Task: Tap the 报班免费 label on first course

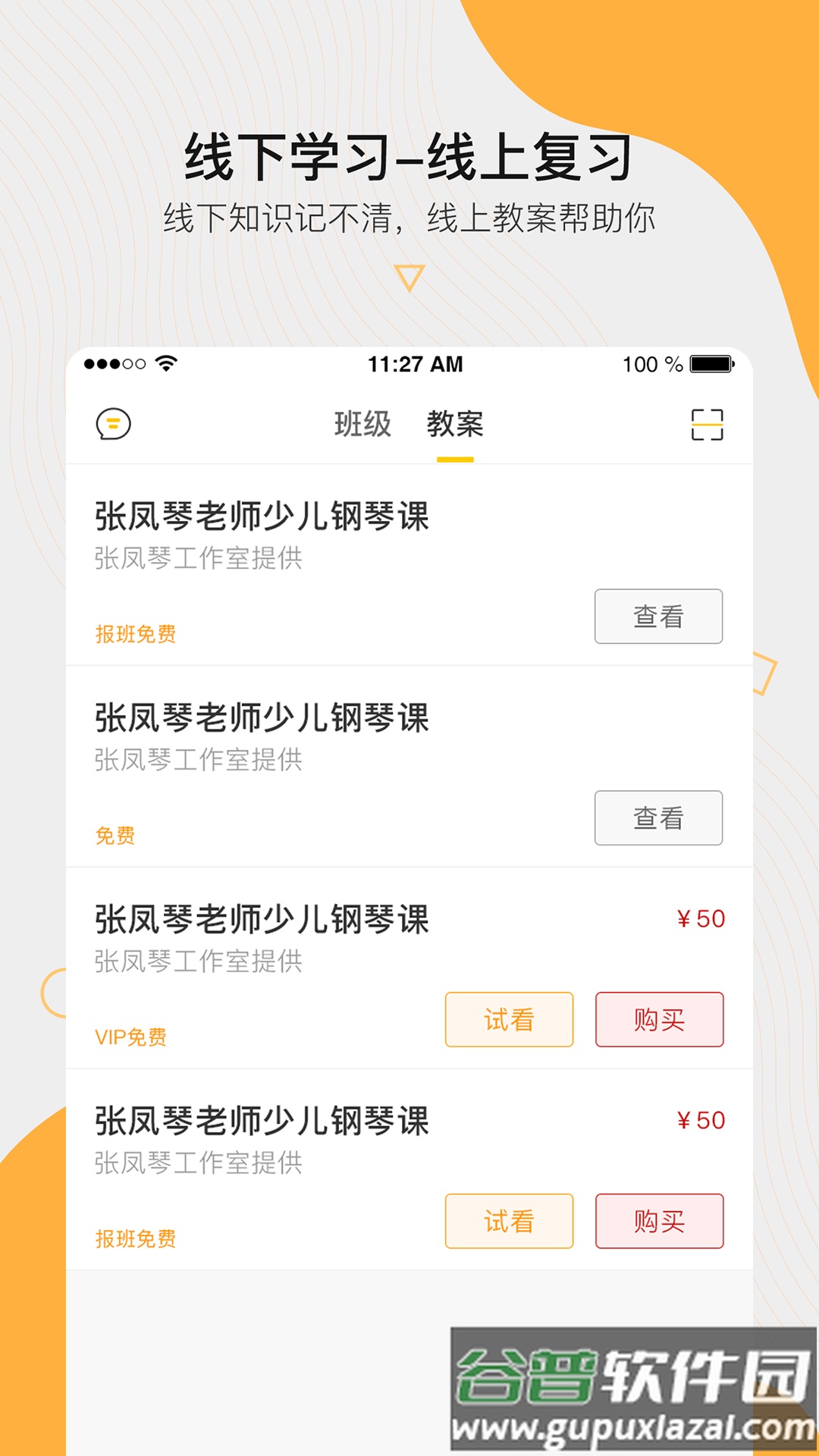Action: pos(136,636)
